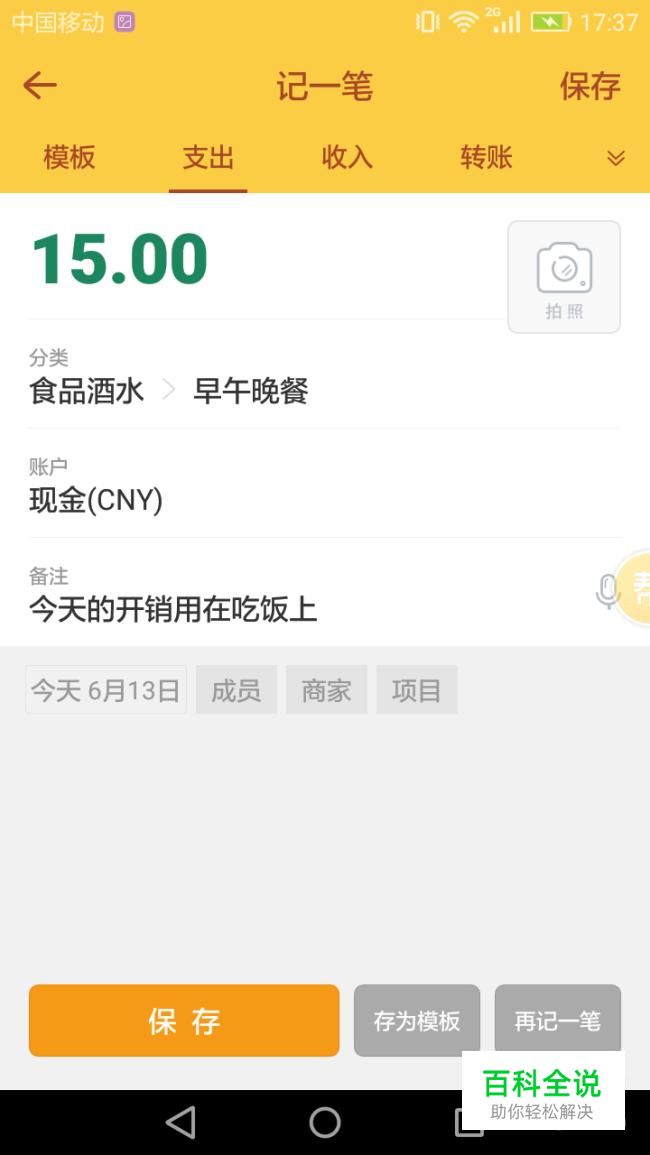
Task: Start voice input with the microphone icon
Action: point(607,591)
